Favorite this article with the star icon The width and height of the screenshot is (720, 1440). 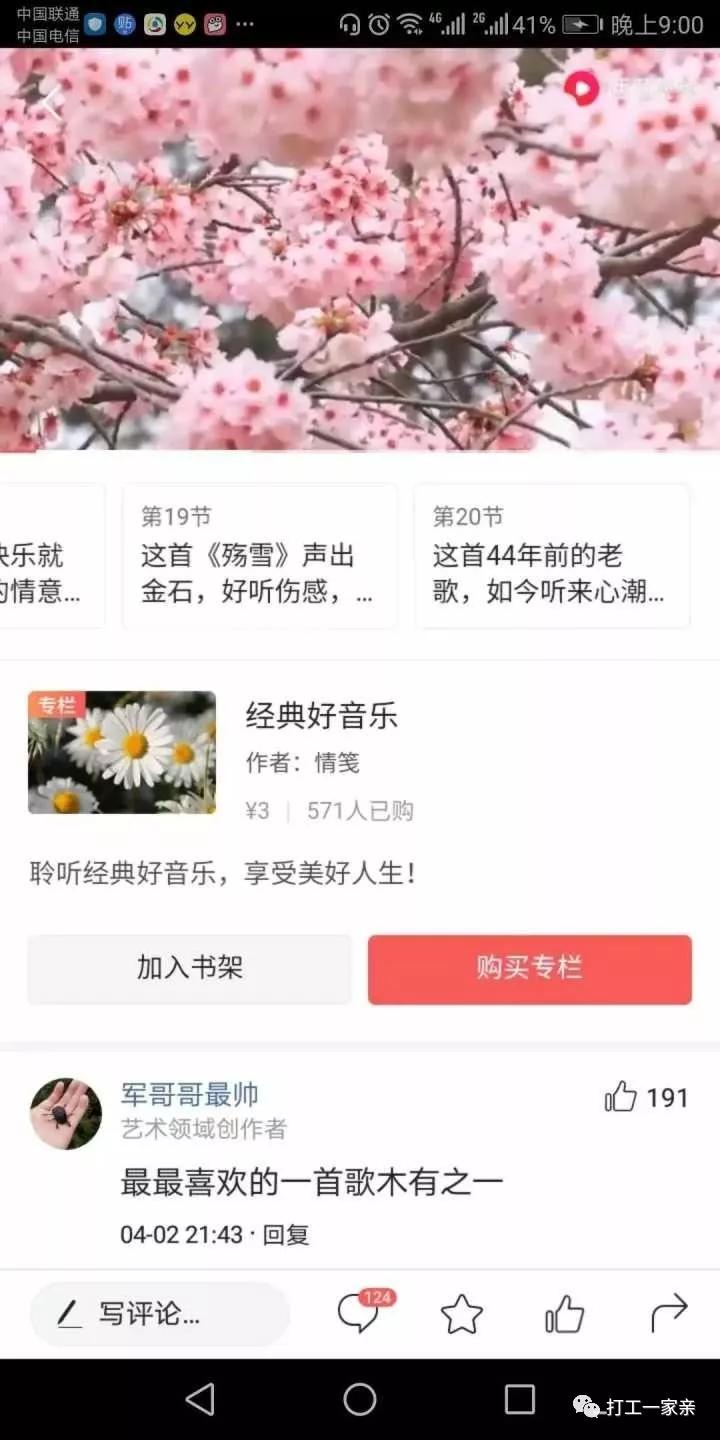[x=462, y=1314]
